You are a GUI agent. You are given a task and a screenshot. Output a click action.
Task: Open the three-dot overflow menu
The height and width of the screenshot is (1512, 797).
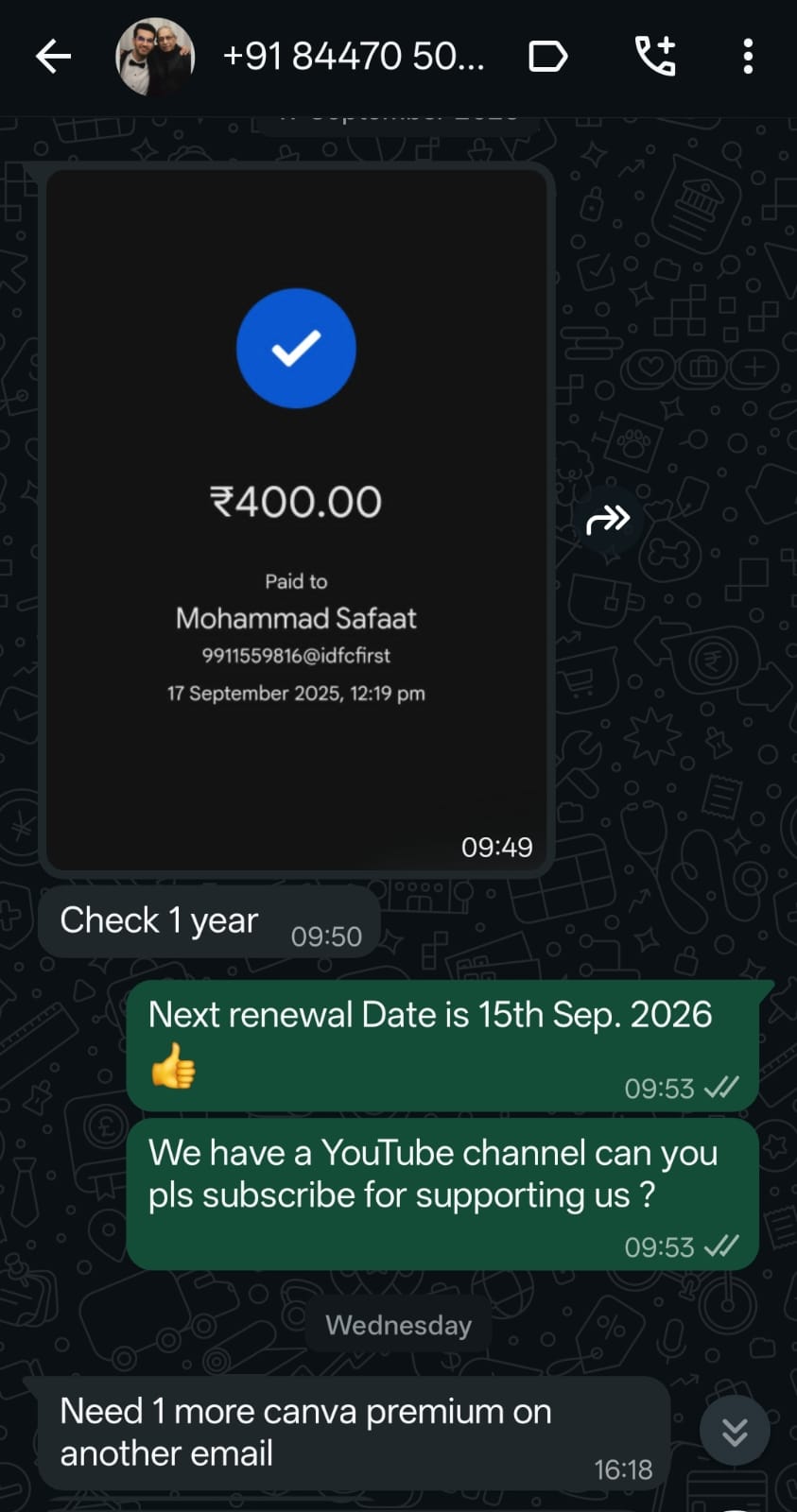pyautogui.click(x=748, y=58)
